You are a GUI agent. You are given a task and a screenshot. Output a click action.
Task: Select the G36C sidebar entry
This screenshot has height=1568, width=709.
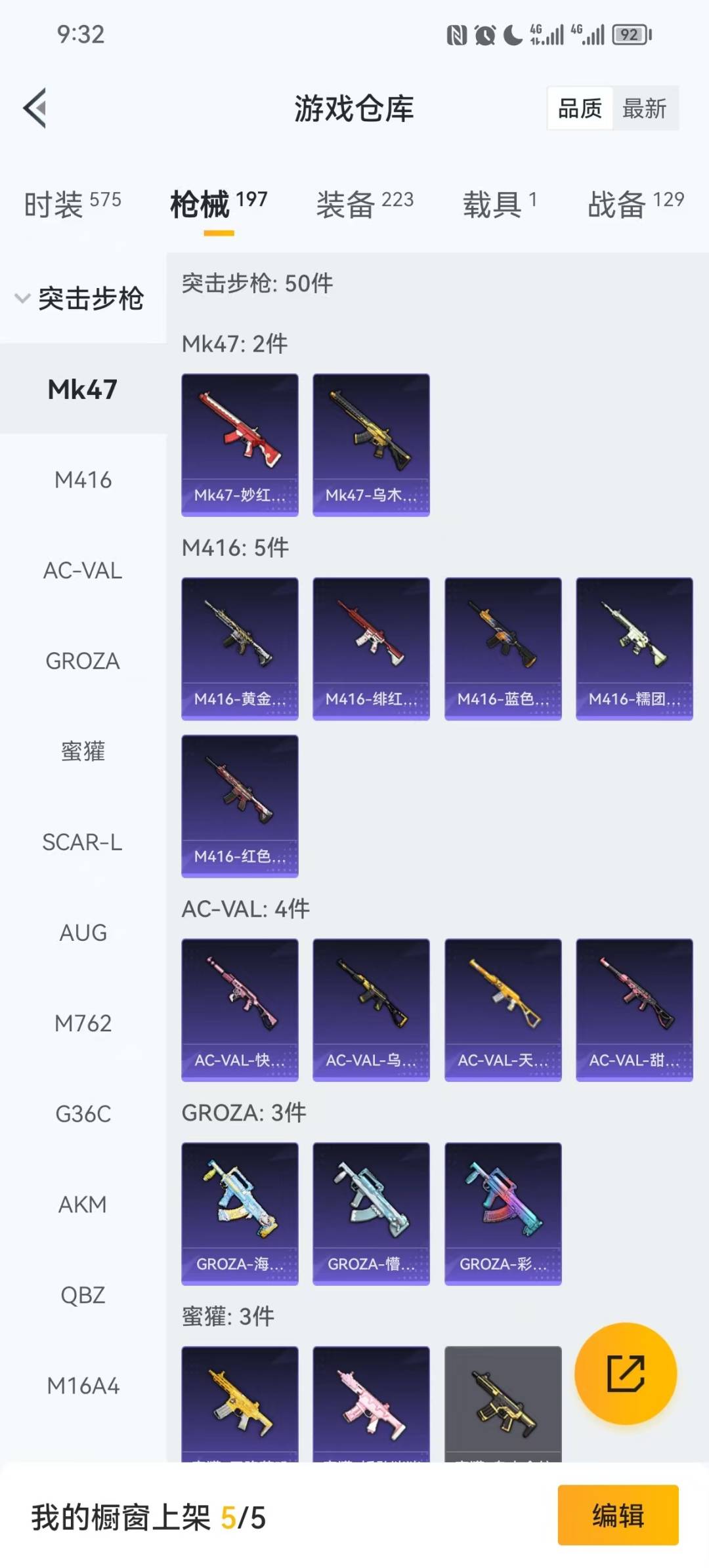pos(83,1113)
